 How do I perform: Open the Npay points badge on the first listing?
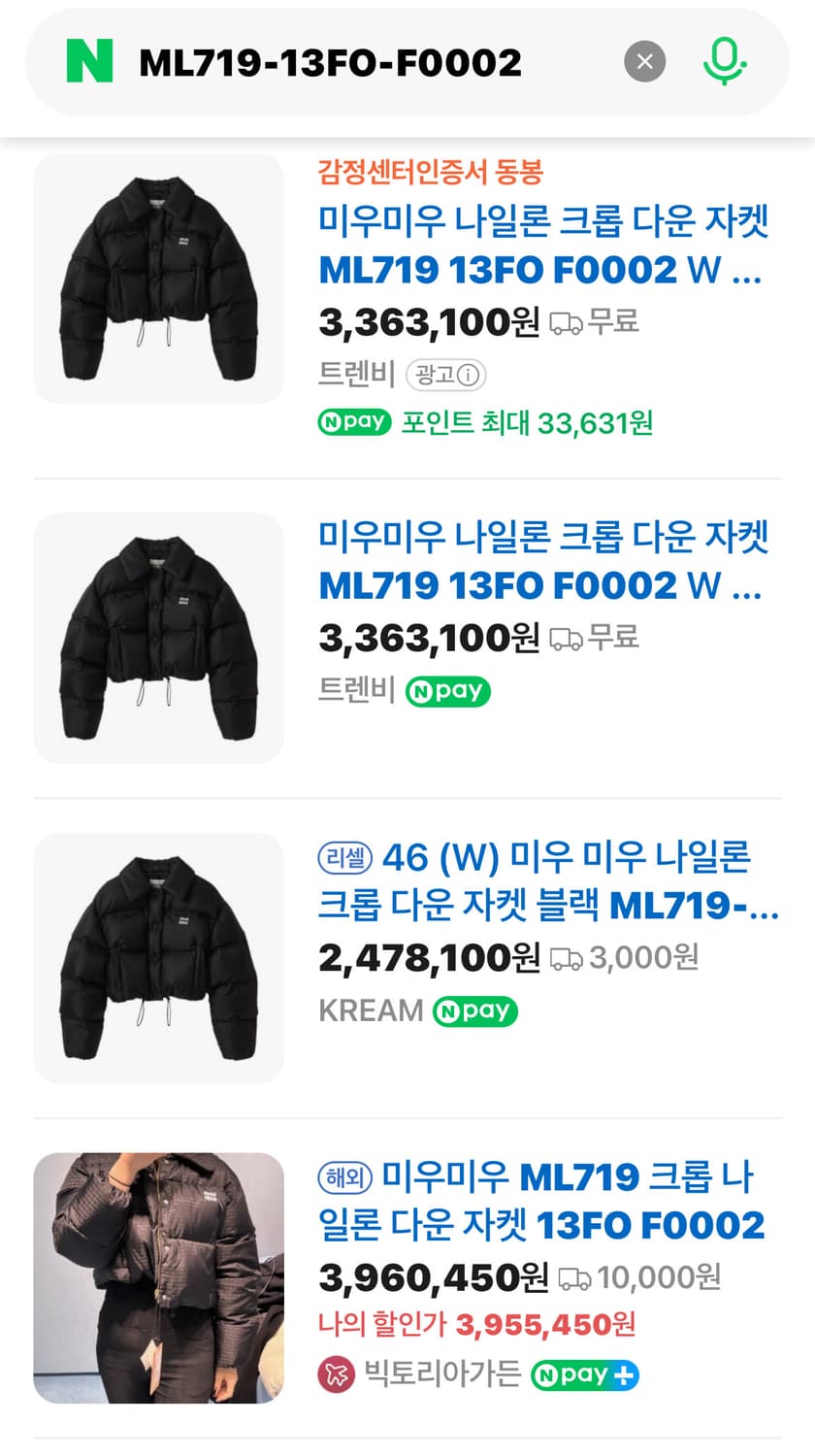pos(354,422)
